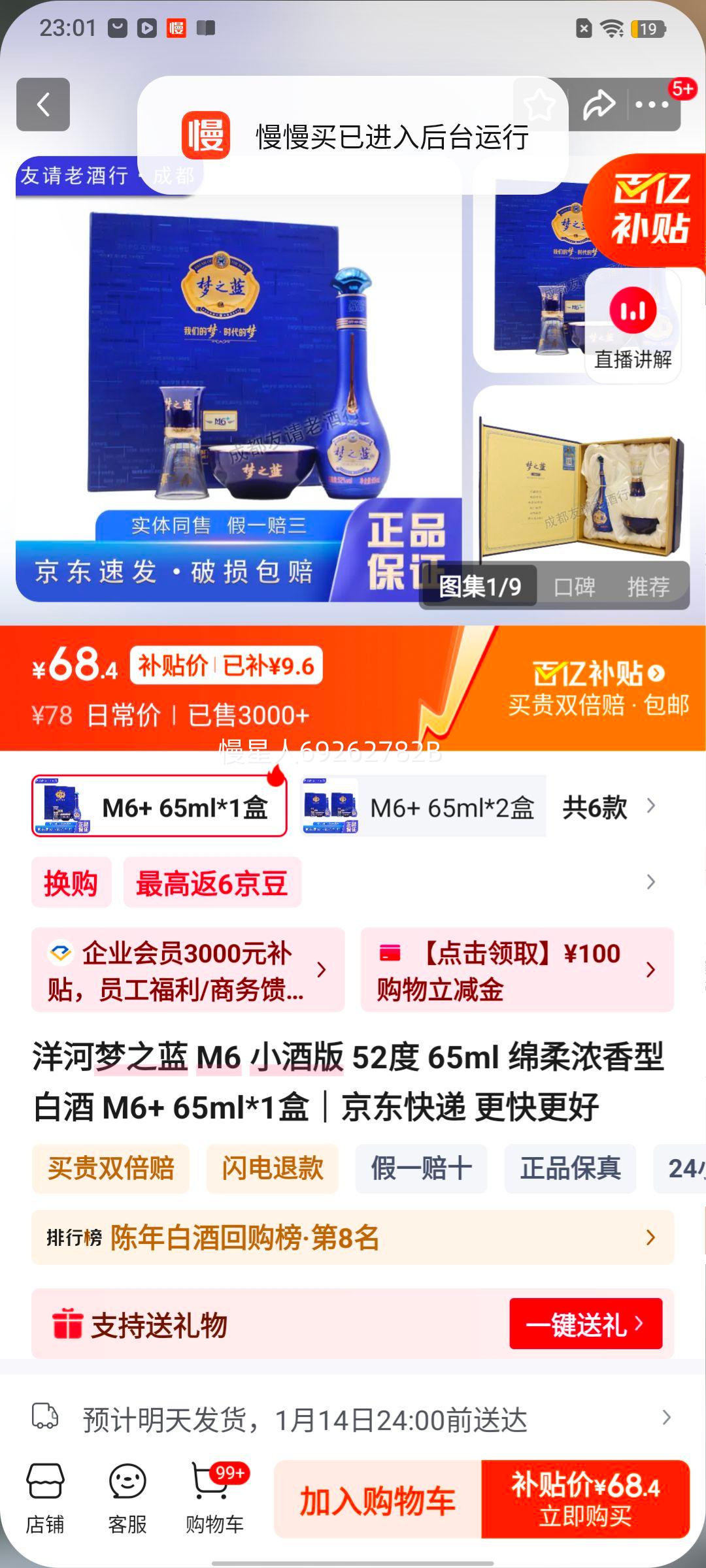706x1568 pixels.
Task: Select the M6+ 65ml*1盒 variant
Action: 159,808
